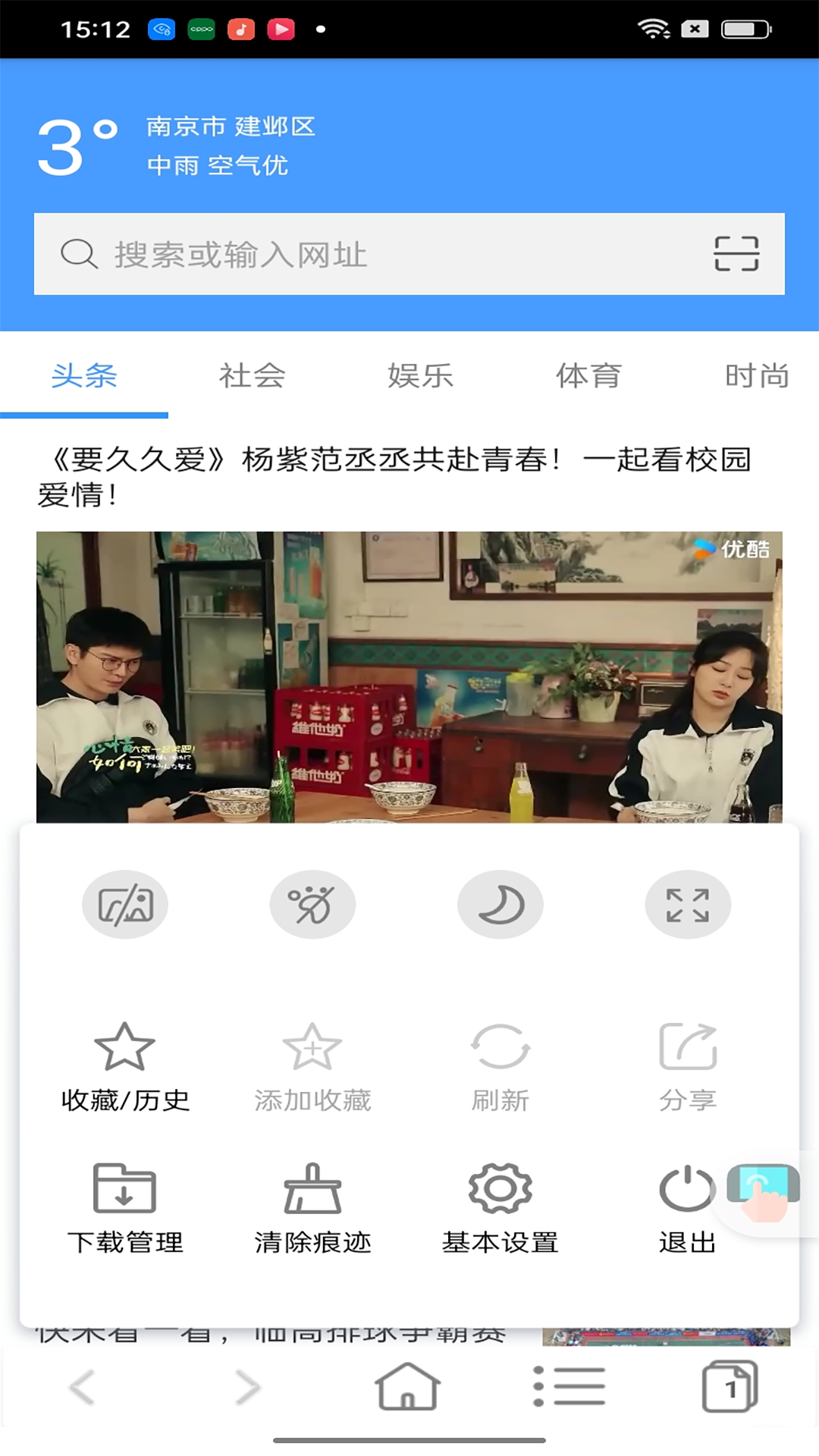
Task: Enter fullscreen mode
Action: click(688, 904)
